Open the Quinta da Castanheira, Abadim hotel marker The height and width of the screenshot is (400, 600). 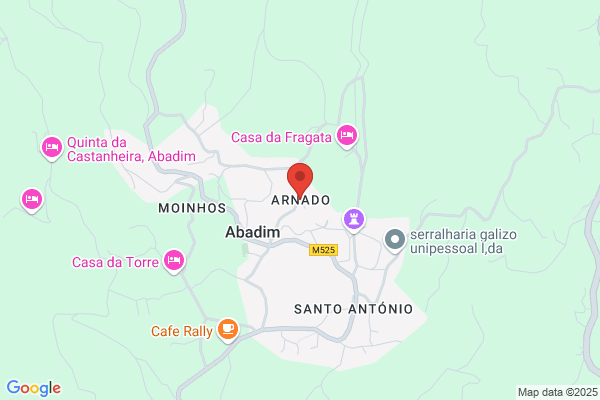52,148
